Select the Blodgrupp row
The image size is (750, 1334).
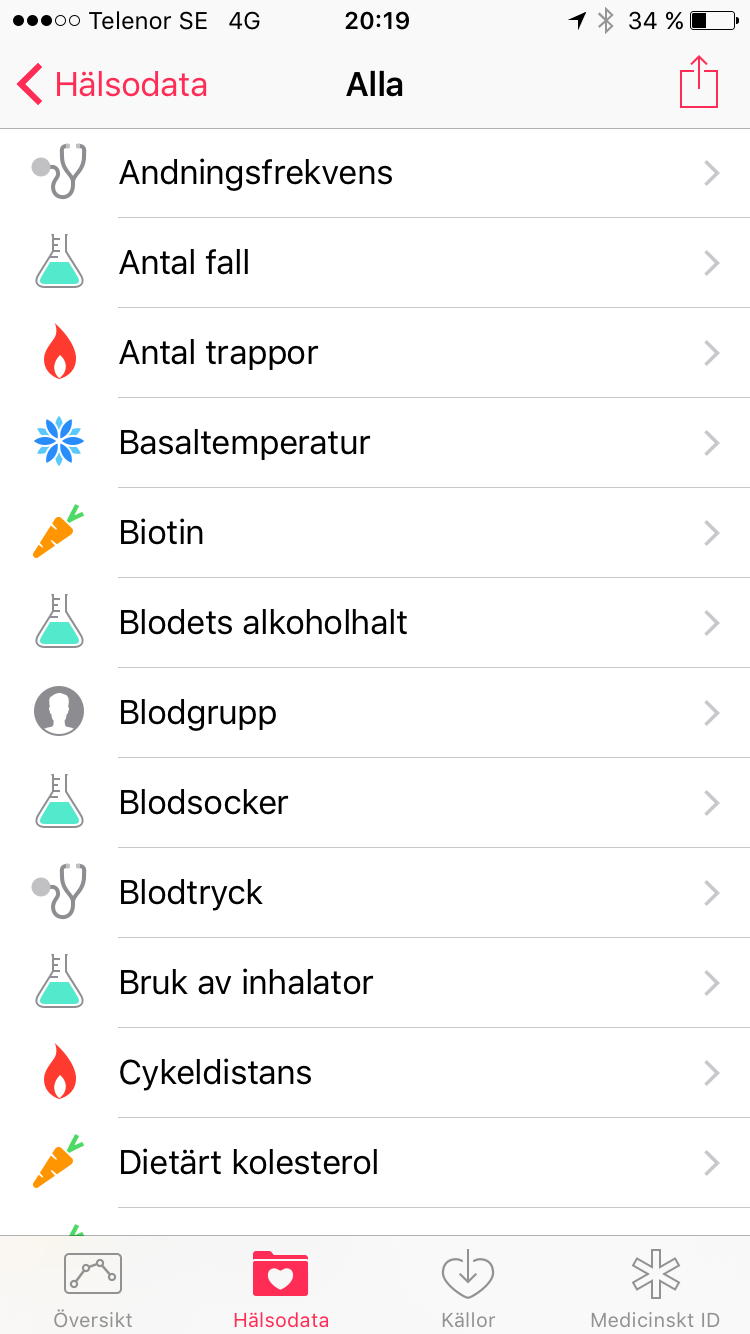coord(375,713)
